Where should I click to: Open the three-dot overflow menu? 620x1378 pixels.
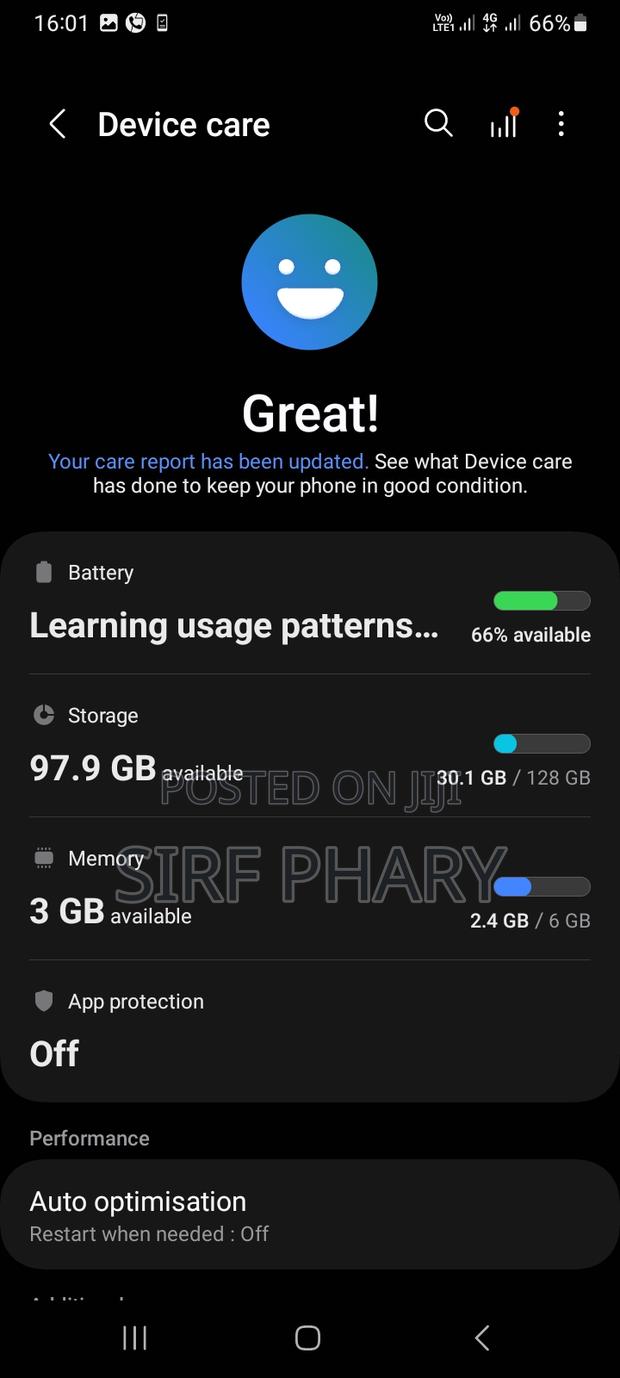click(x=561, y=124)
